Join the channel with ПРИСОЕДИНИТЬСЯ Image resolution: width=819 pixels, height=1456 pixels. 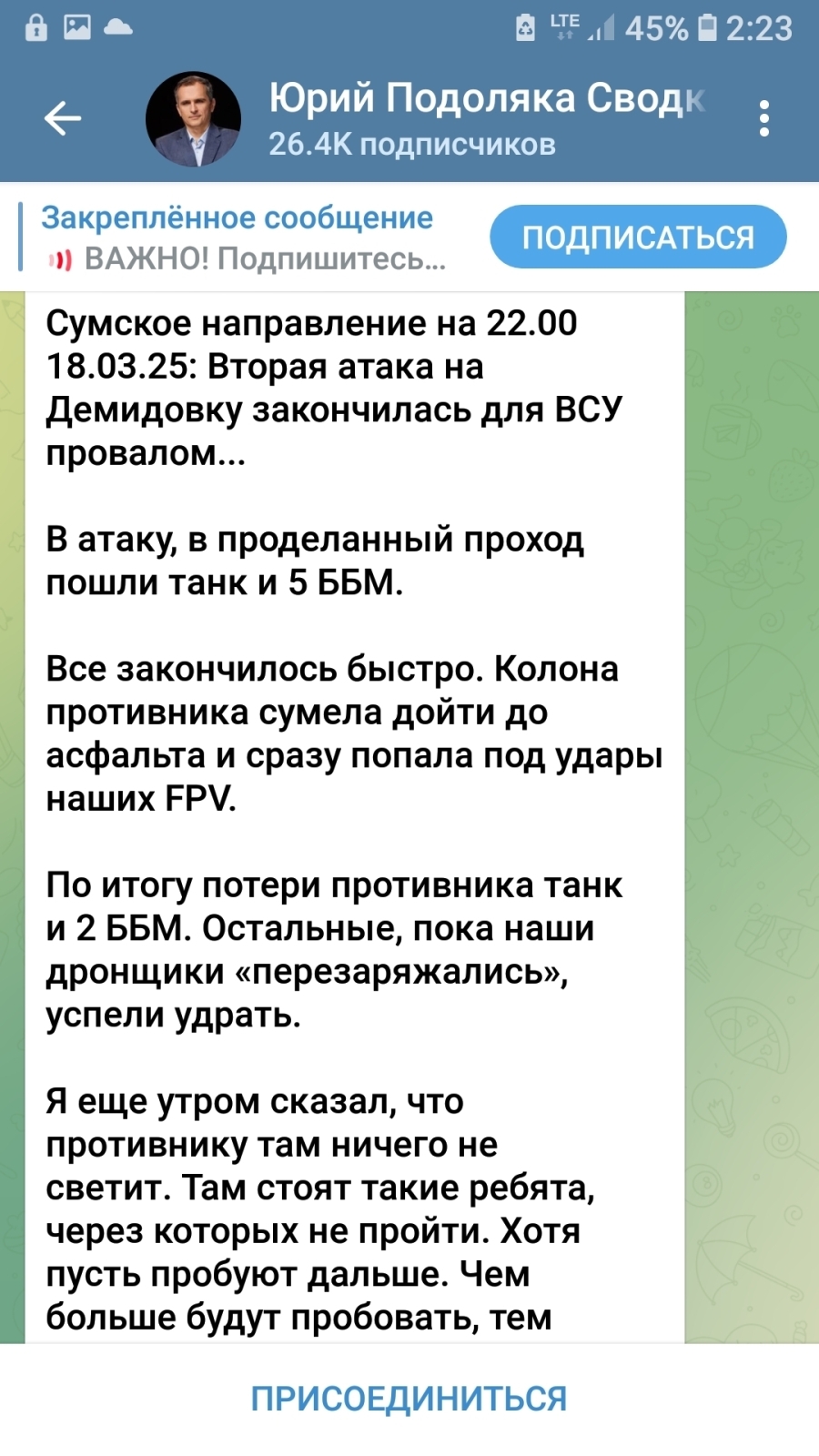tap(409, 1399)
